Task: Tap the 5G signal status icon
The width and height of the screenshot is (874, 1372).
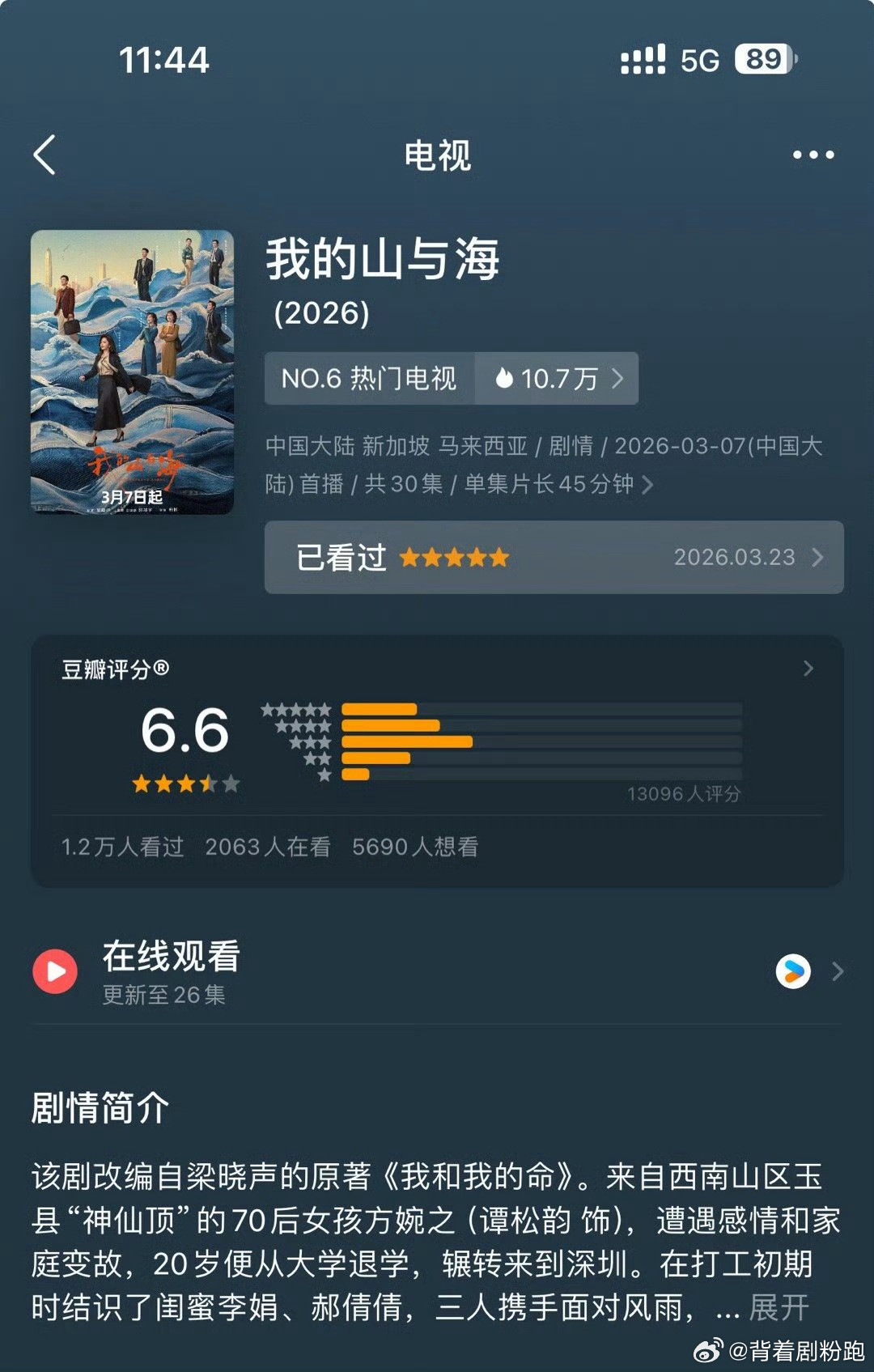Action: (x=701, y=59)
